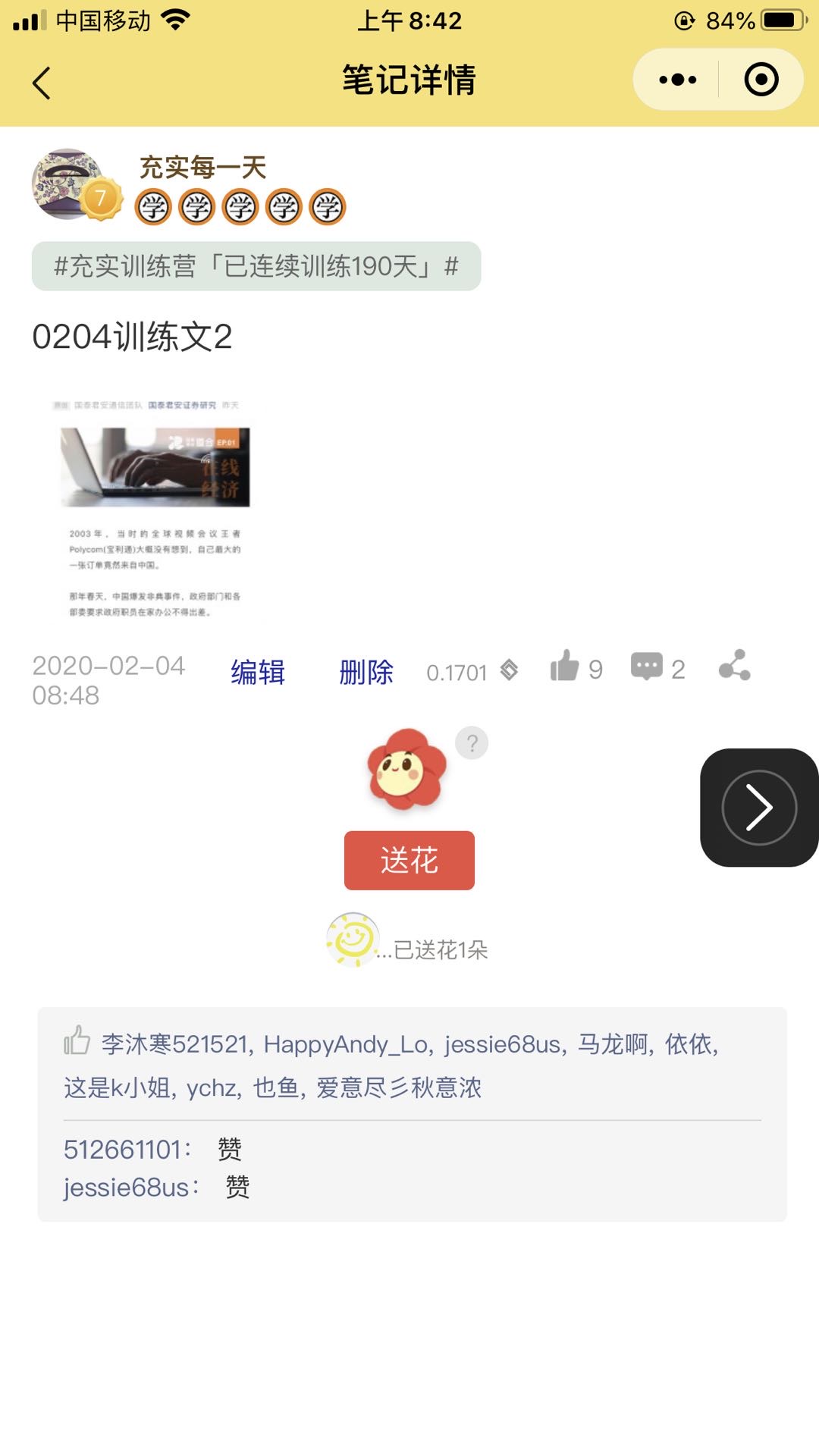Open the comments bubble icon

coord(647,667)
